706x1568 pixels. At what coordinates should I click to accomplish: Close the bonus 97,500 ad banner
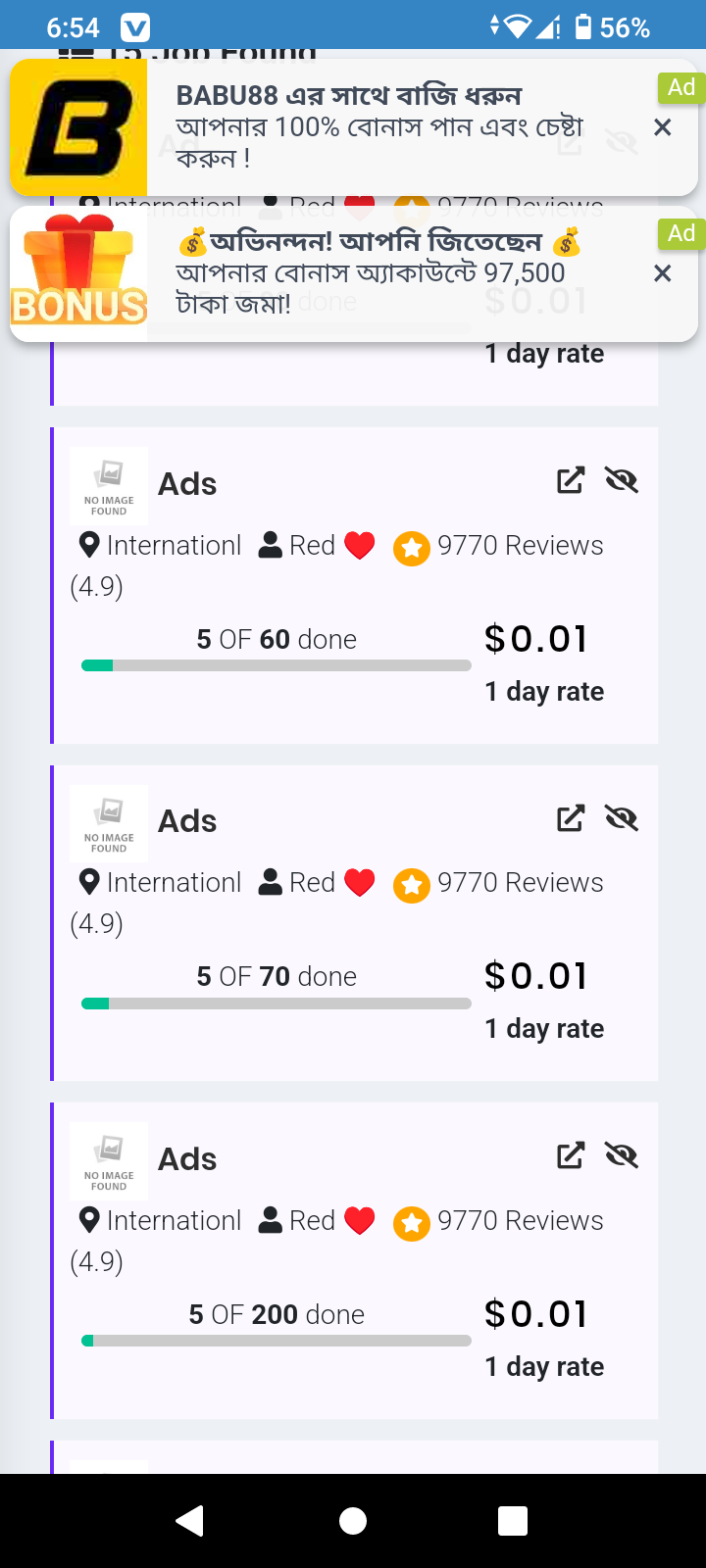coord(663,273)
